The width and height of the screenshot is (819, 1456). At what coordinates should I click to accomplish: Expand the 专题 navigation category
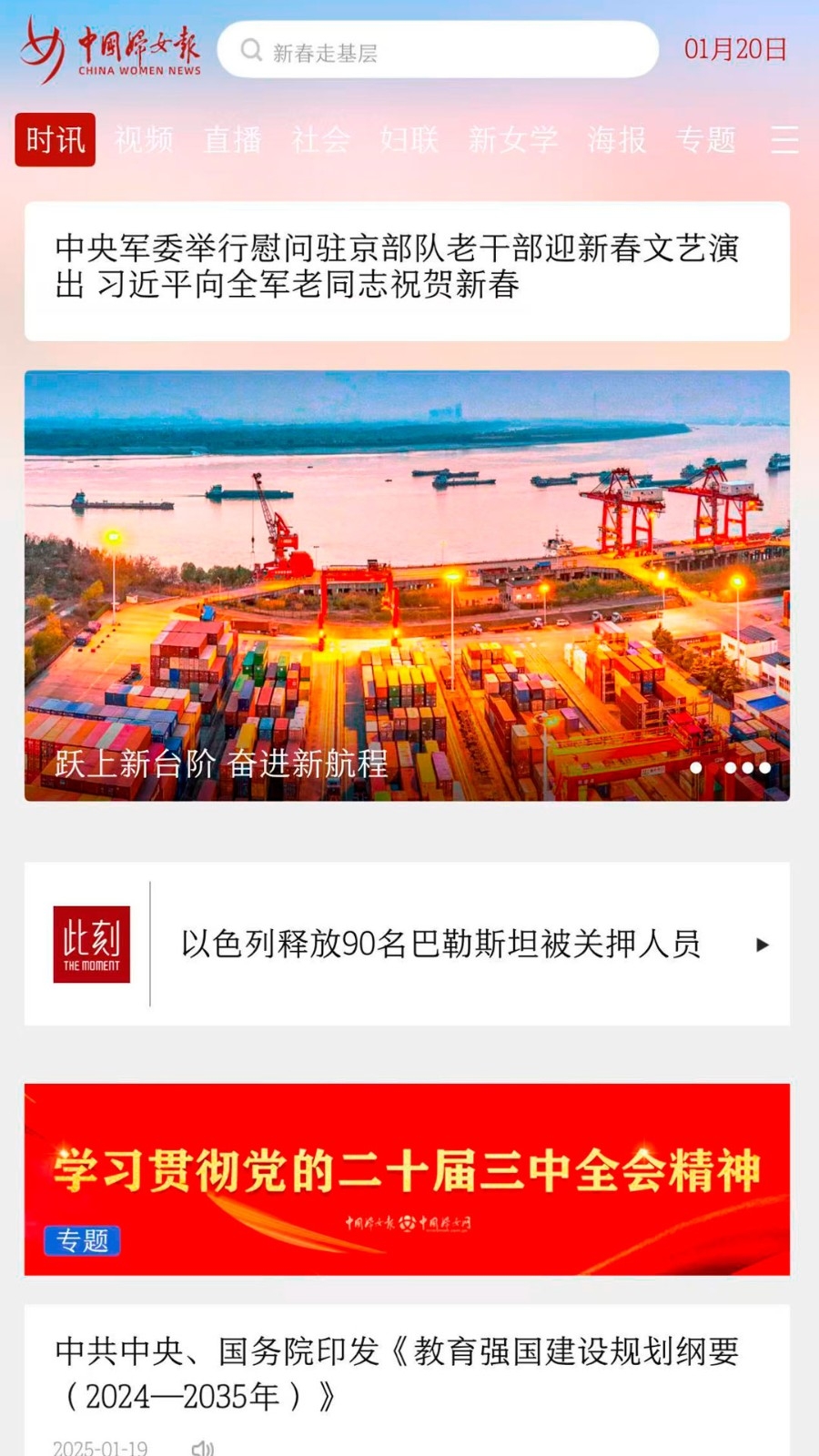709,139
